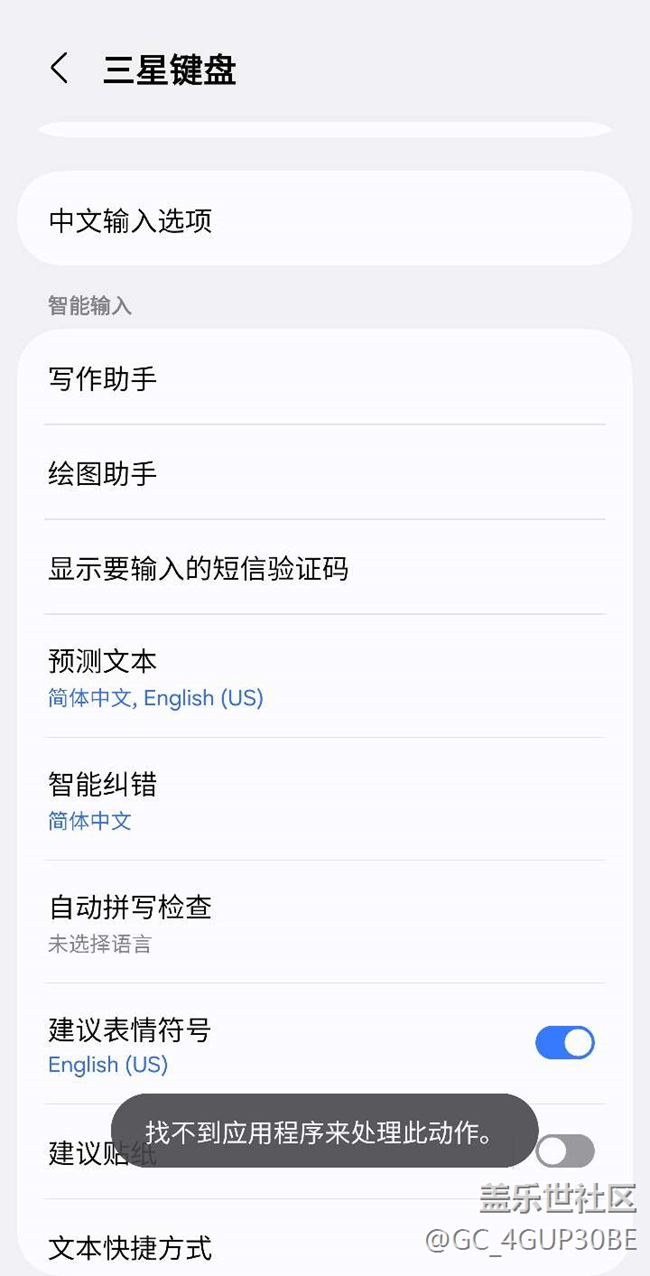Open the 写作助手 row
650x1276 pixels.
pyautogui.click(x=102, y=379)
